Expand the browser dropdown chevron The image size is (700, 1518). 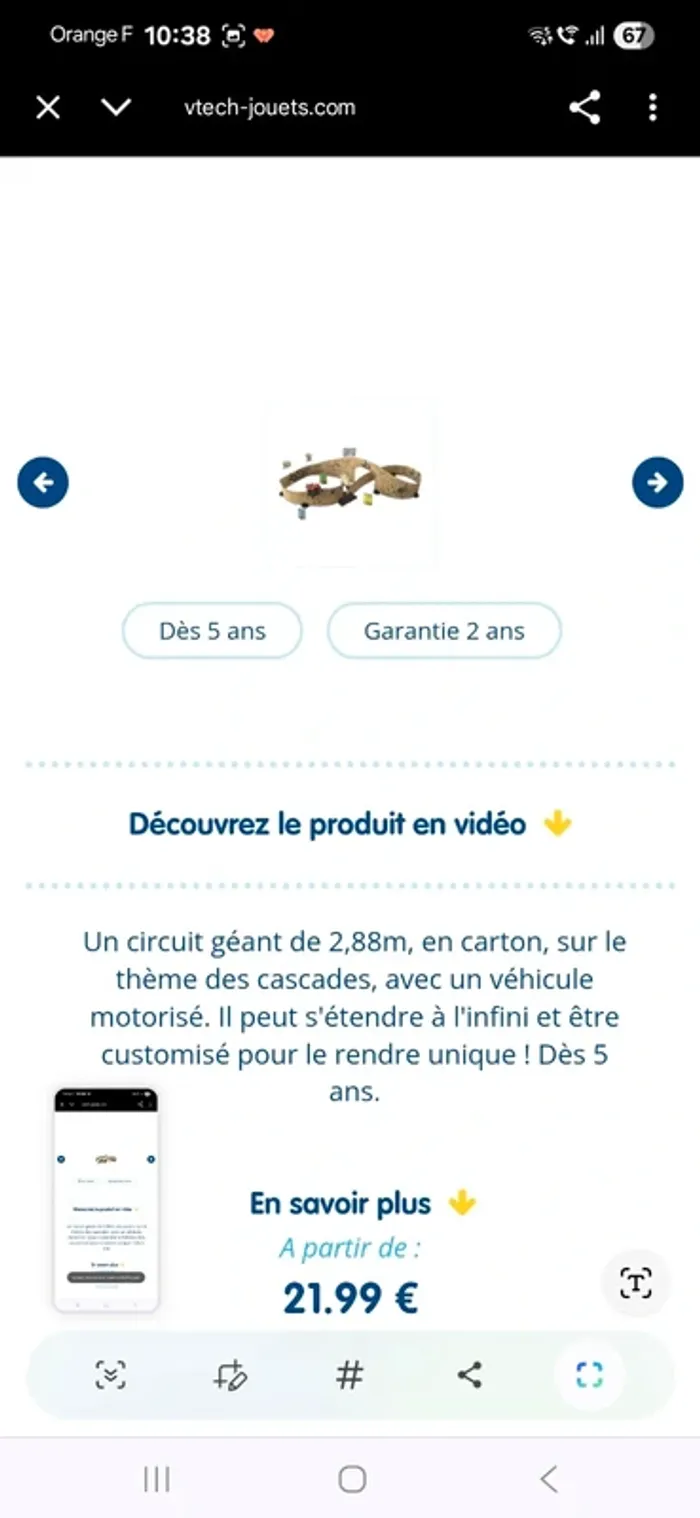(117, 107)
